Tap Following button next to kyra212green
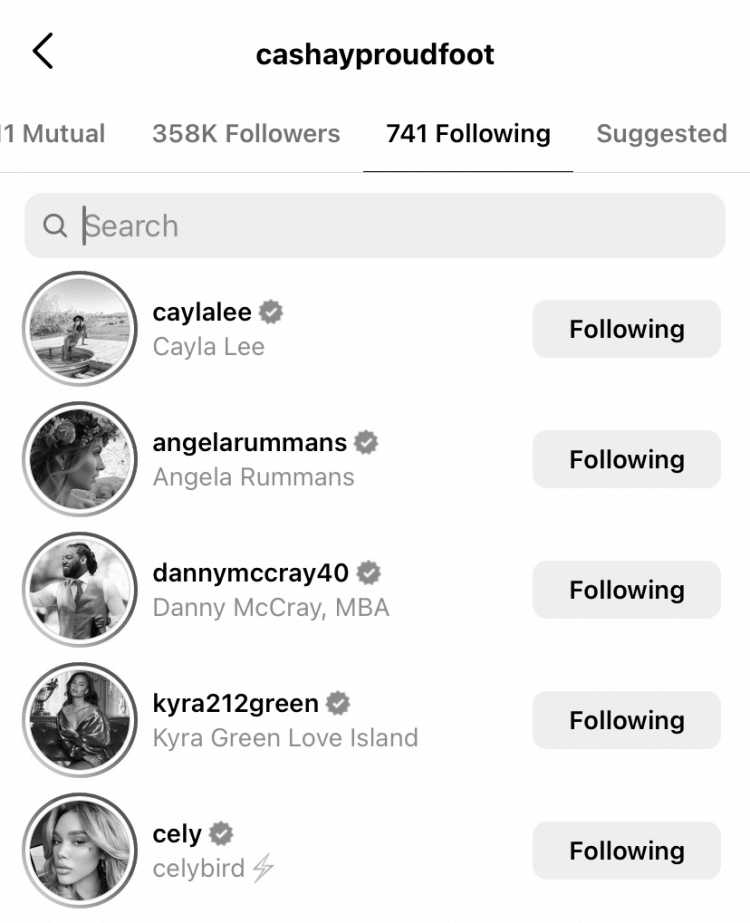The width and height of the screenshot is (750, 923). (x=626, y=720)
